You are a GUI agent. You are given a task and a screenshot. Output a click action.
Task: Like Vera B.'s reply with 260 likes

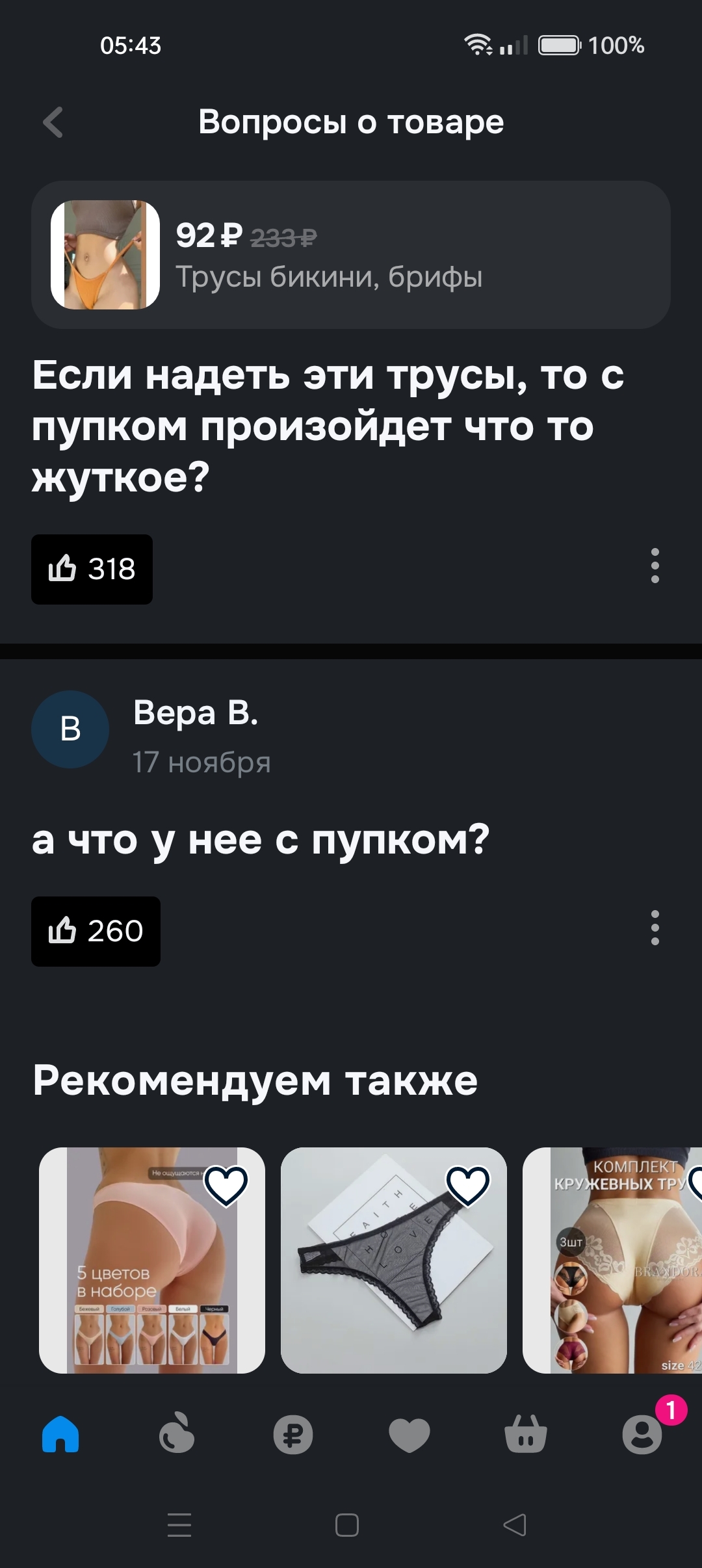click(96, 932)
